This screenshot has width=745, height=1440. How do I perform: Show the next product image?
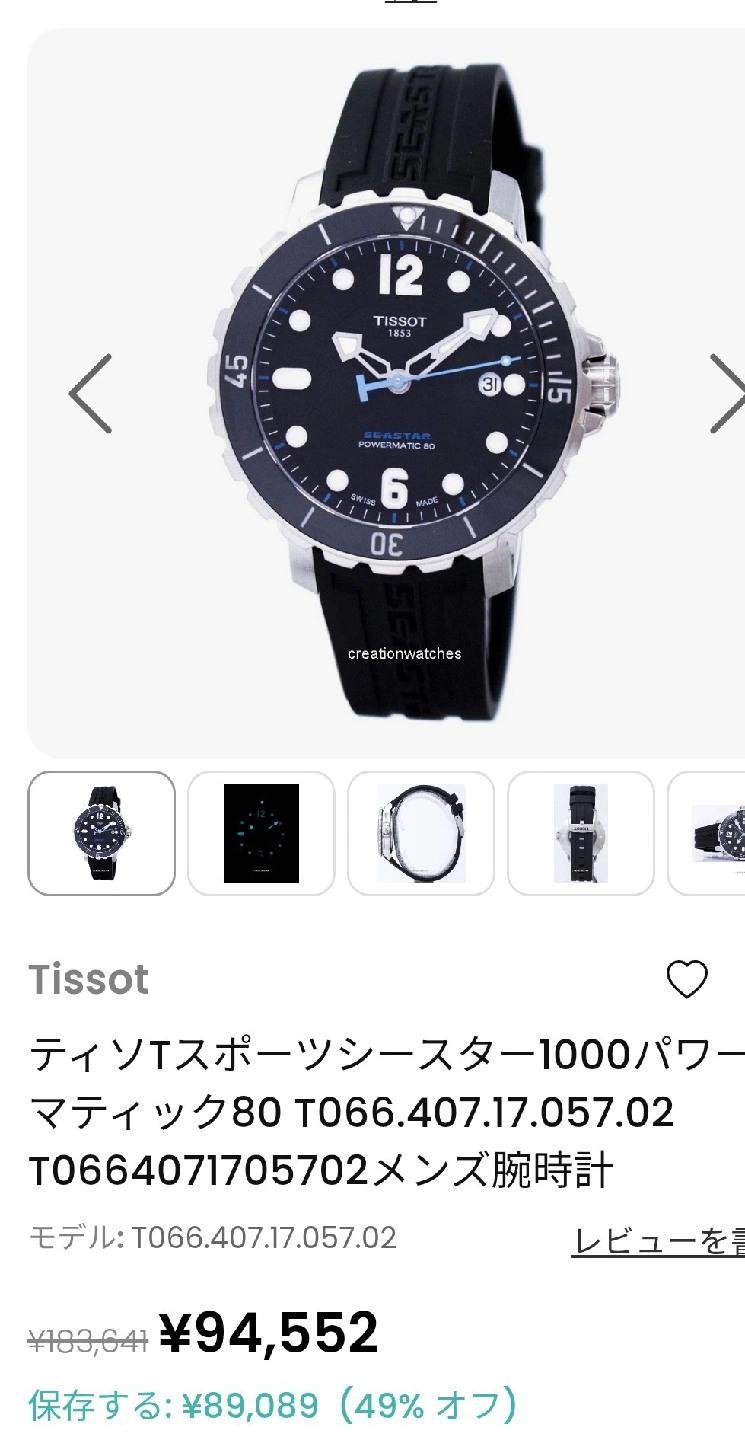pos(727,393)
